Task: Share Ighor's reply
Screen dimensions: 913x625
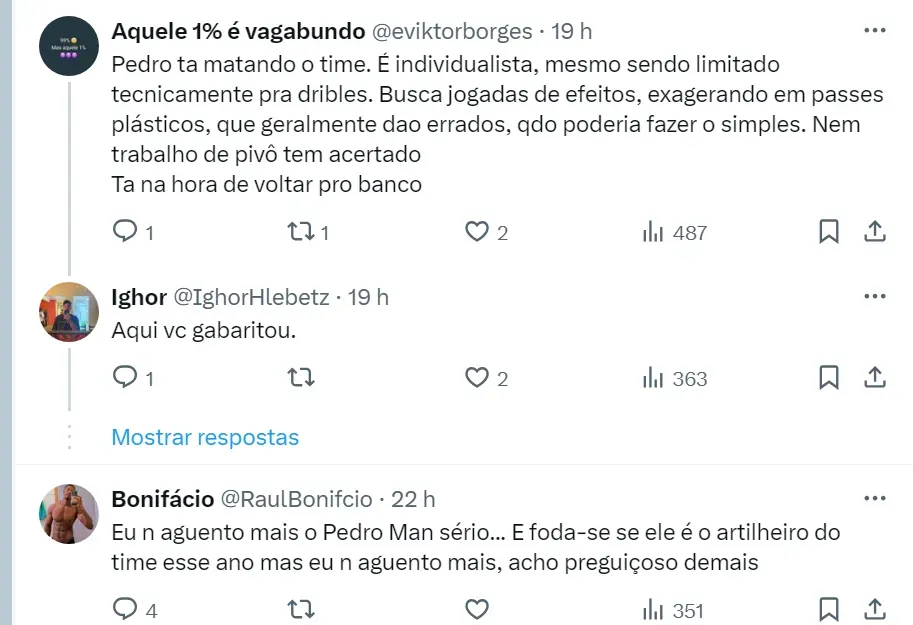Action: point(874,378)
